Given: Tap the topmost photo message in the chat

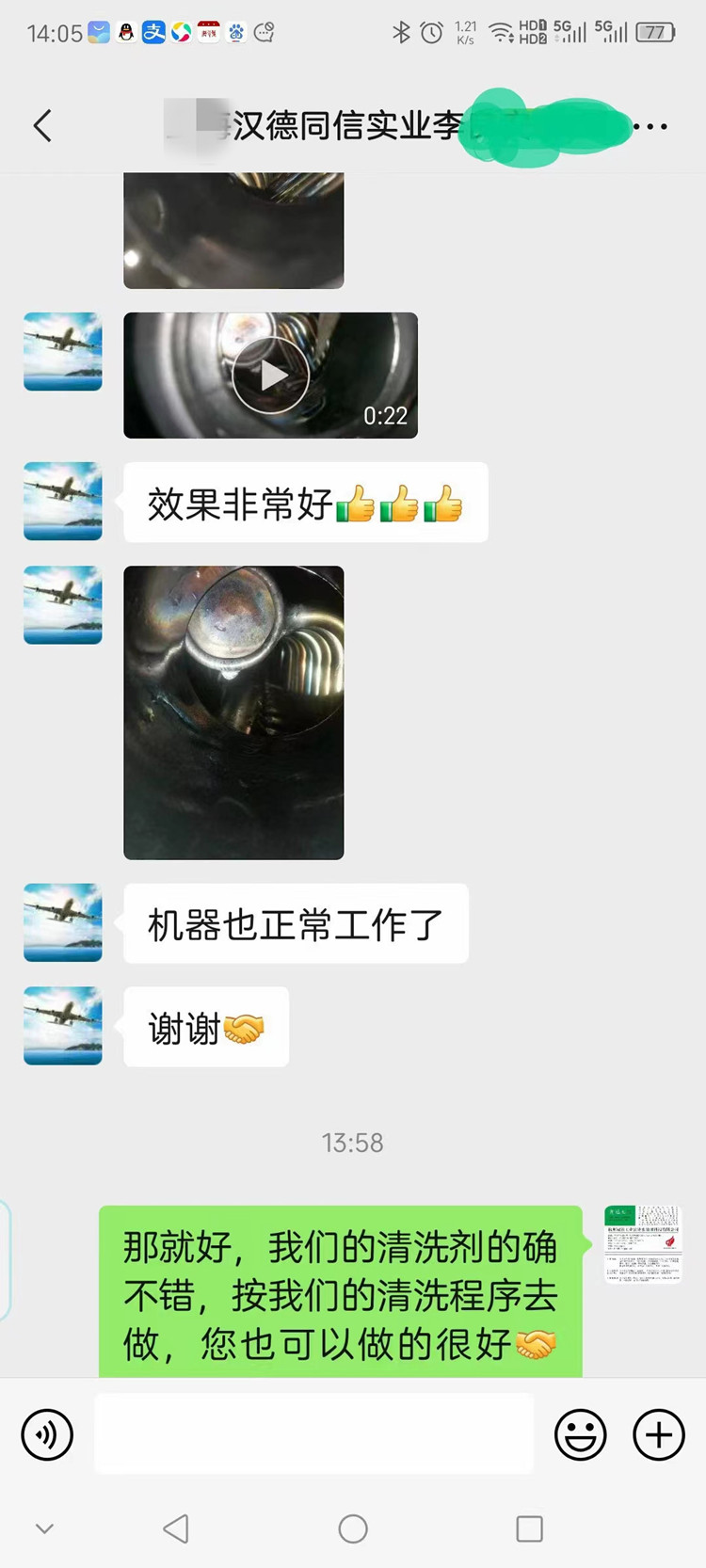Looking at the screenshot, I should point(233,229).
